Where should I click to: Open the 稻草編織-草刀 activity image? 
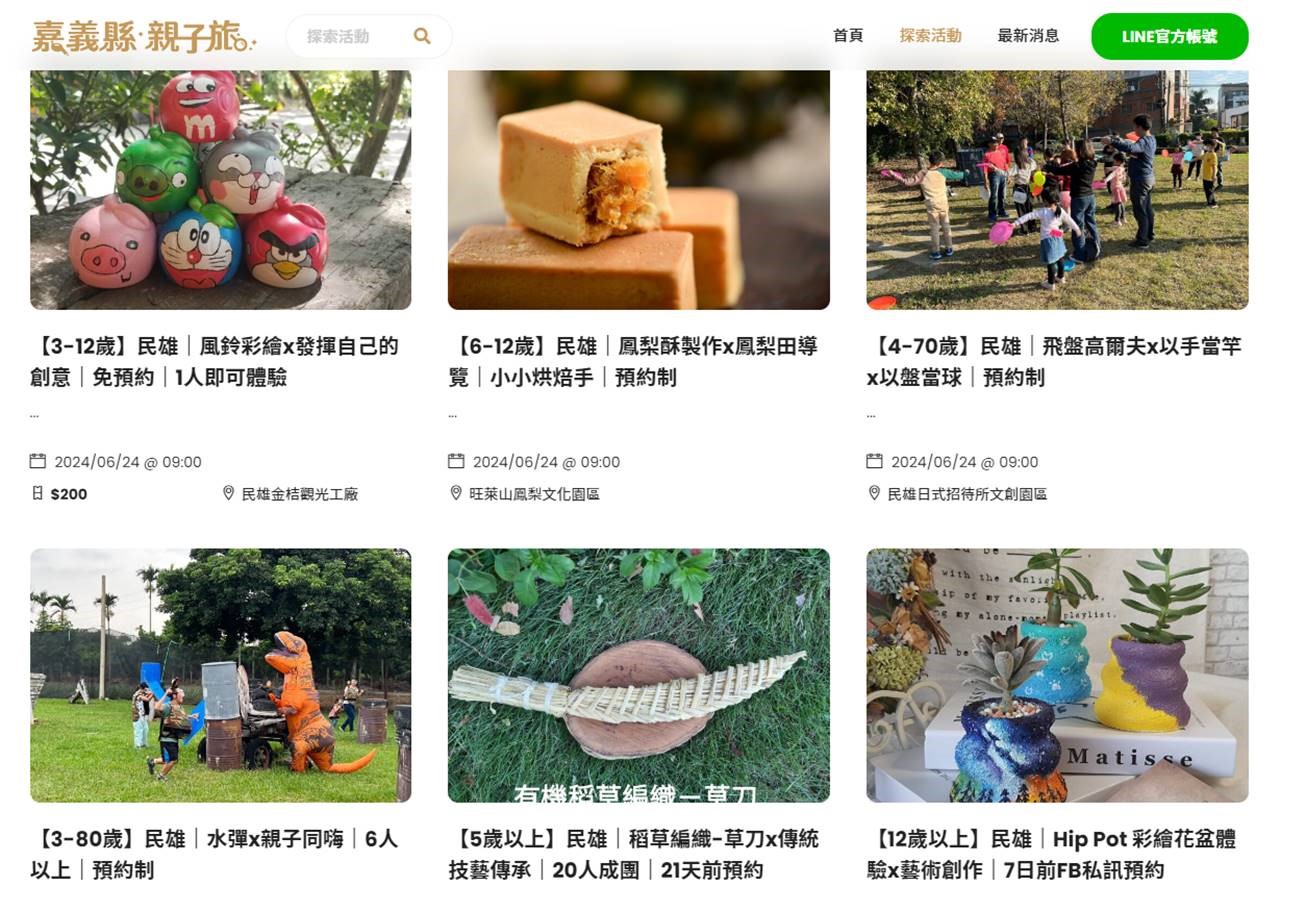click(x=638, y=675)
